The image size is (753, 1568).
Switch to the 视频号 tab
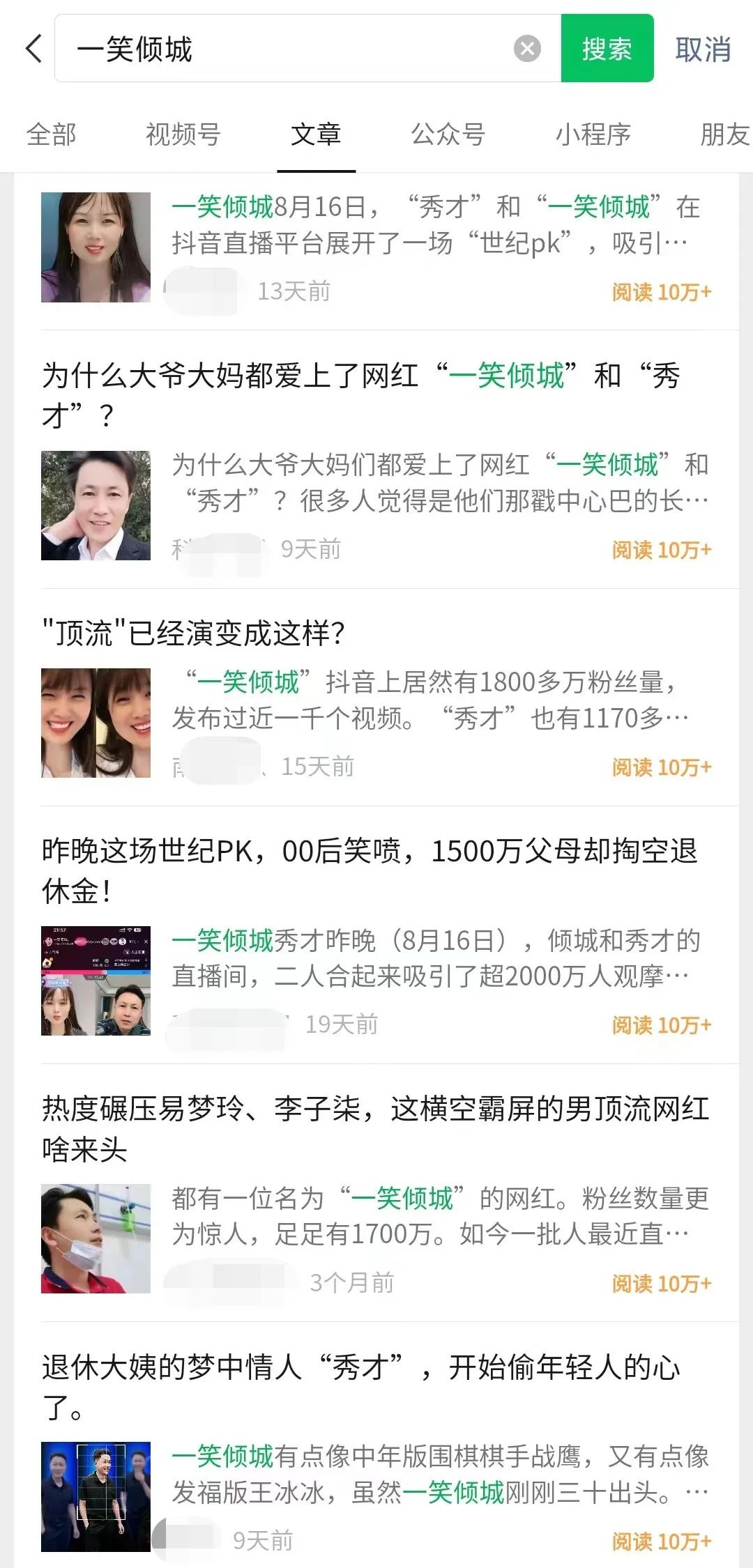183,134
